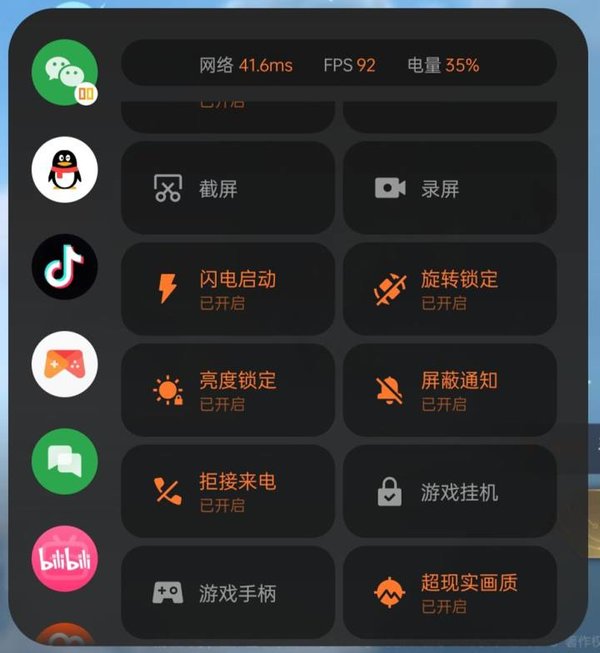Image resolution: width=600 pixels, height=653 pixels.
Task: Enable 游戏挂机 mode
Action: coord(450,491)
